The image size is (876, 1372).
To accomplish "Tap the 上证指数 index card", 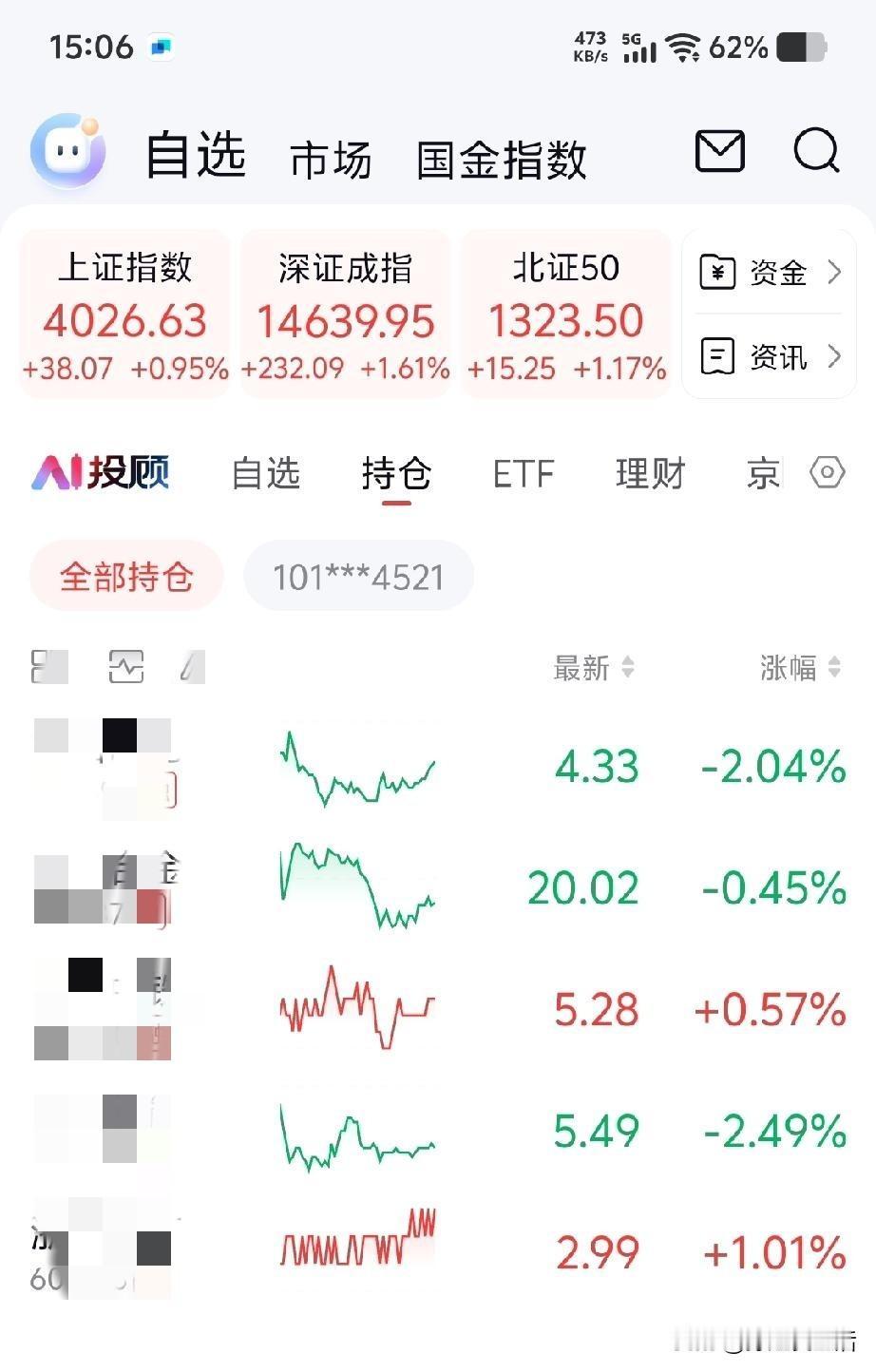I will pos(125,314).
